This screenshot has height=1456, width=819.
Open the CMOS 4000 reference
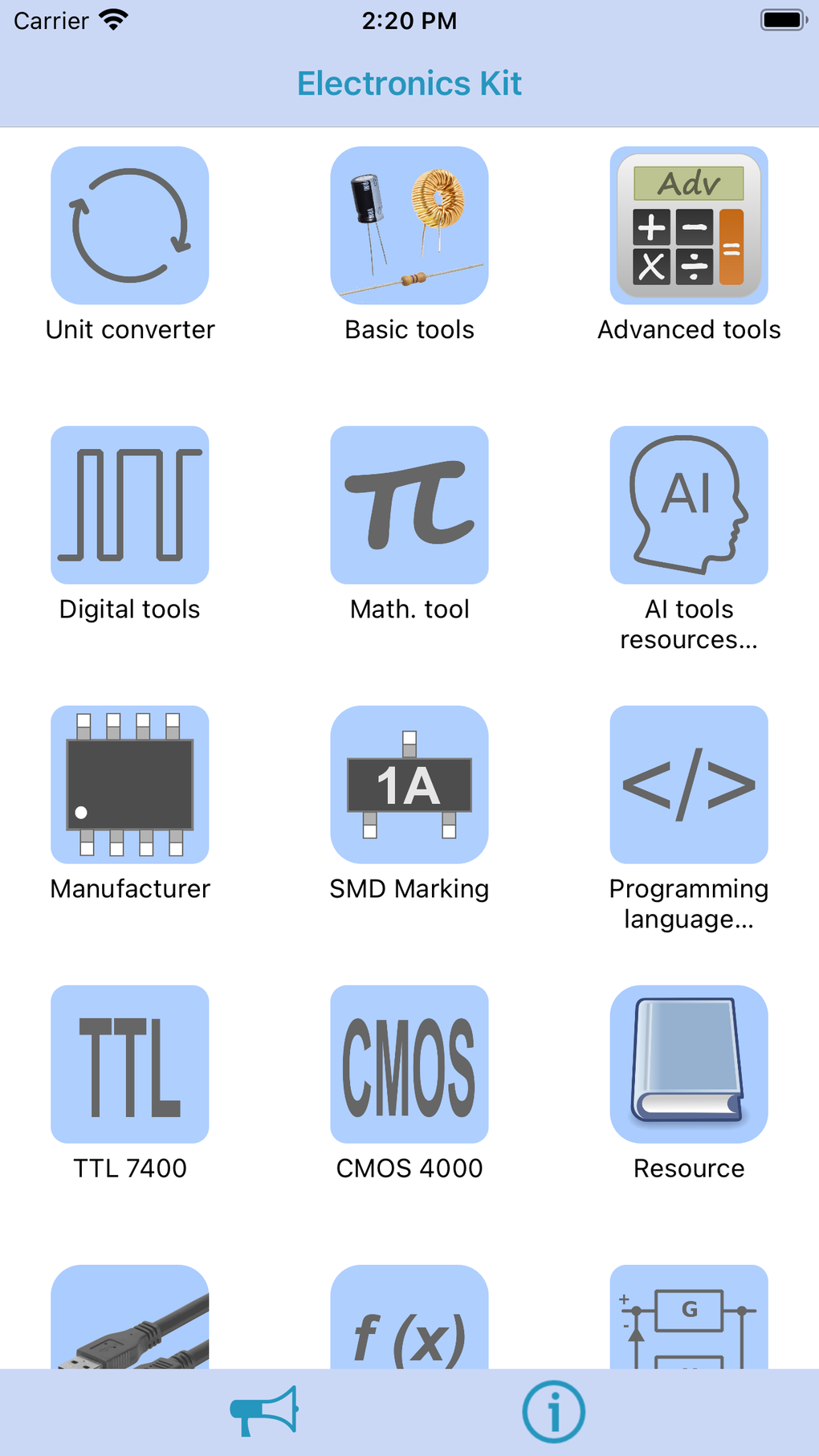tap(409, 1064)
